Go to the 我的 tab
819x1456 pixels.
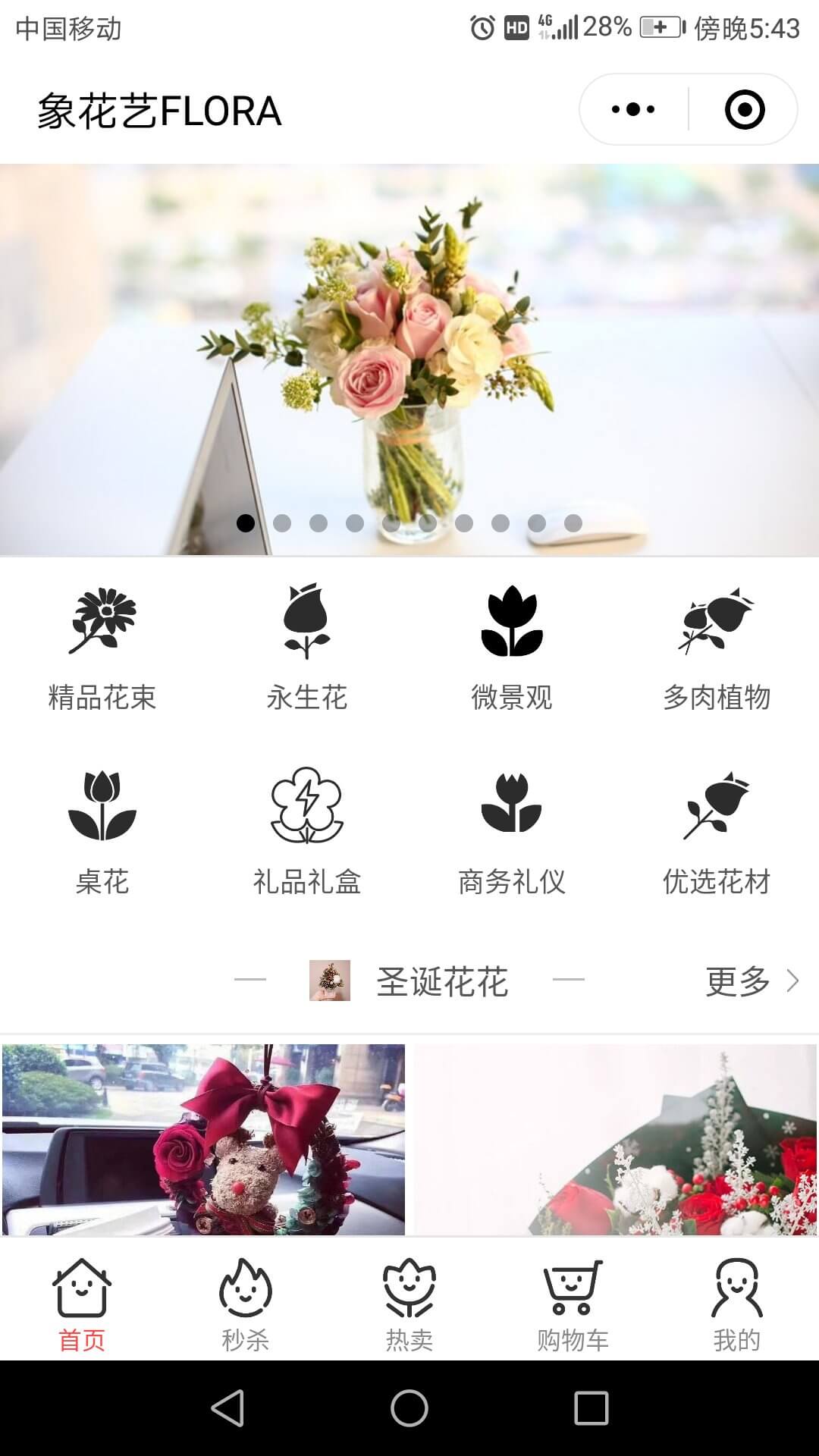click(736, 1306)
